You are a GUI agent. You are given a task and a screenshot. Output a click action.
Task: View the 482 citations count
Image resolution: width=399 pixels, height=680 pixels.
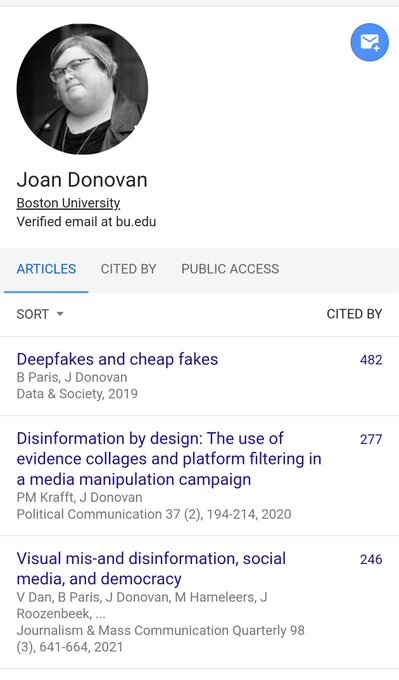[371, 360]
